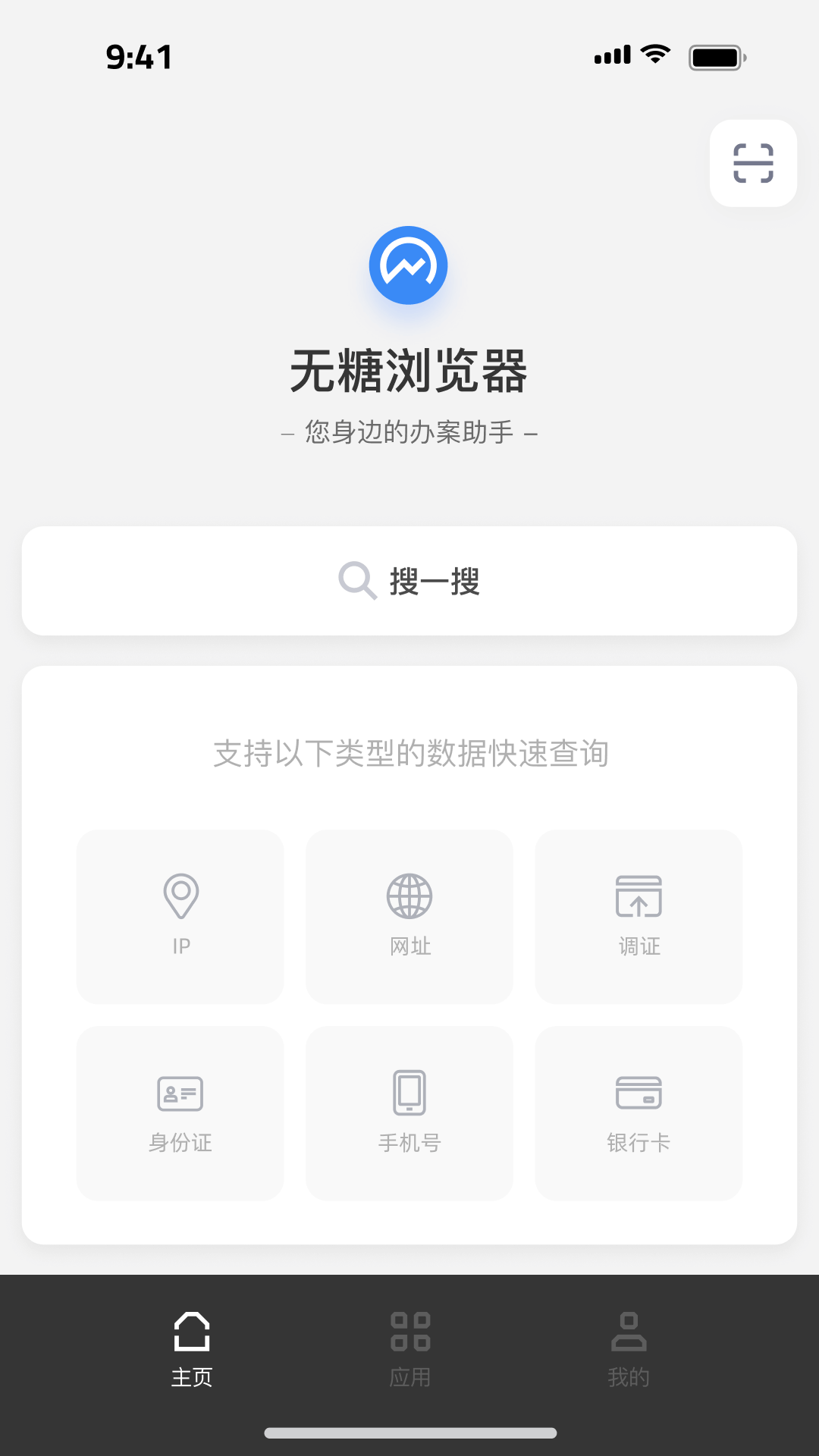Tap the 调证 evidence query icon
819x1456 pixels.
(639, 917)
